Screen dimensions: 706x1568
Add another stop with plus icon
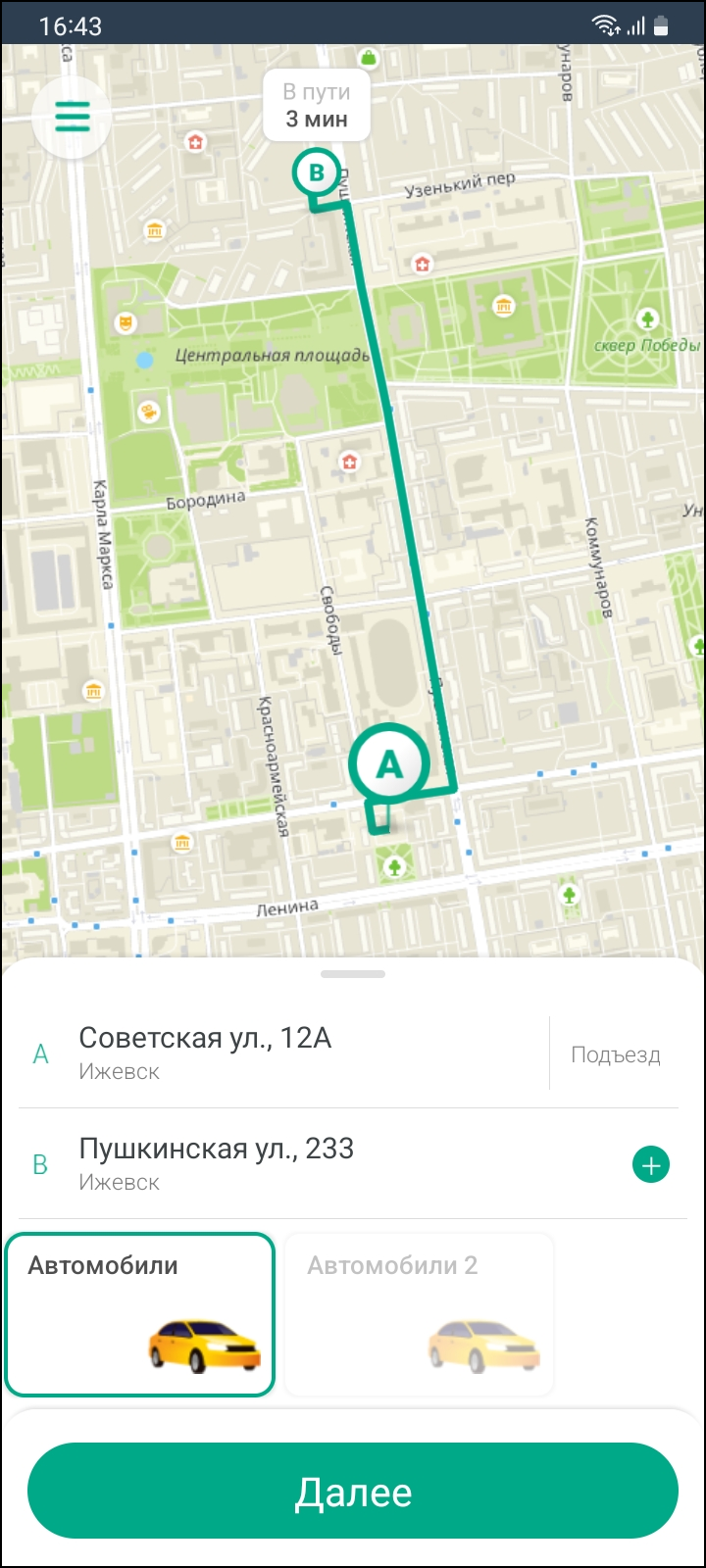click(651, 1165)
